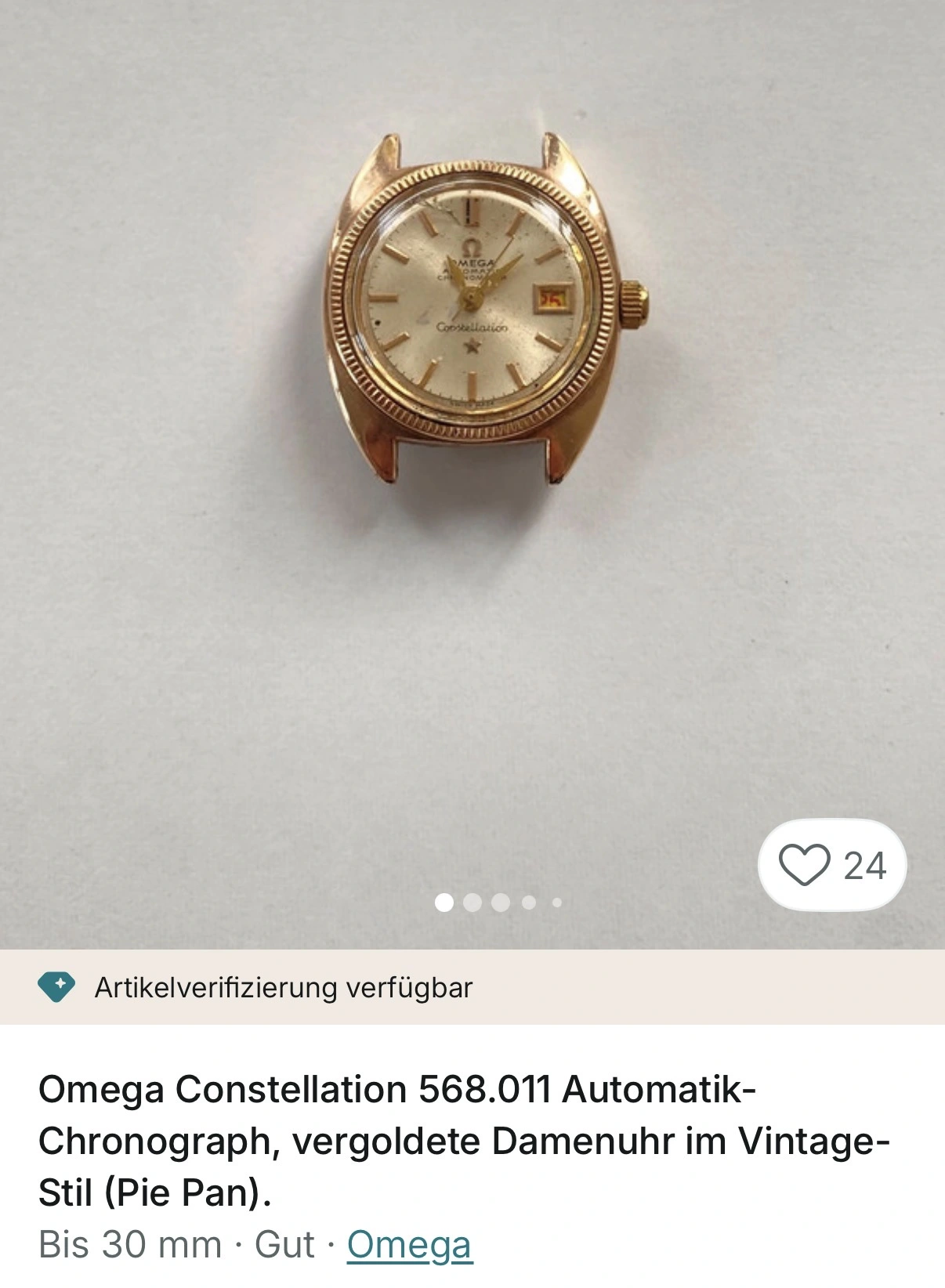This screenshot has height=1288, width=945.
Task: Open the watch photo in full view
Action: 472,474
